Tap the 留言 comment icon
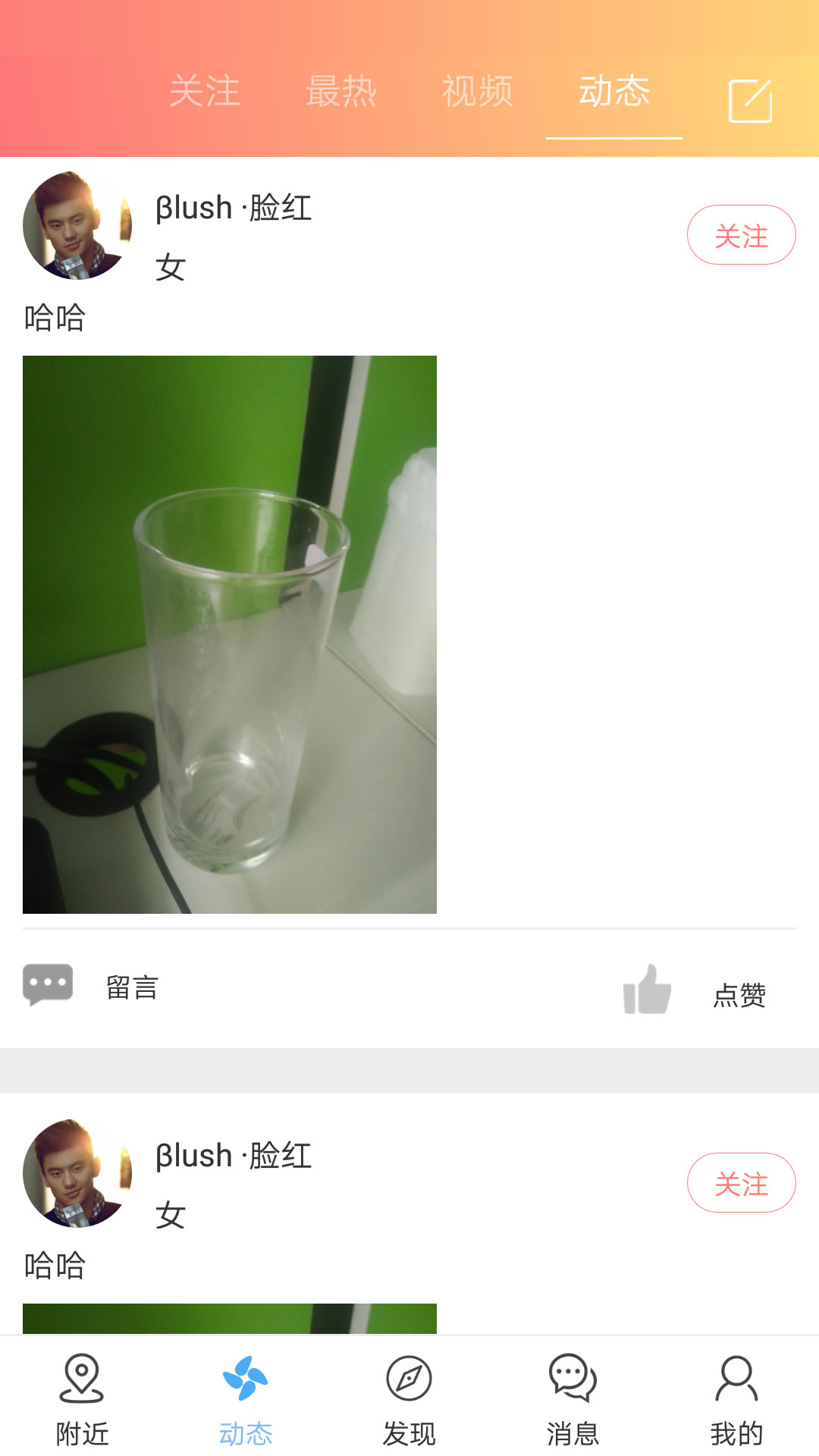This screenshot has width=819, height=1456. (x=48, y=985)
